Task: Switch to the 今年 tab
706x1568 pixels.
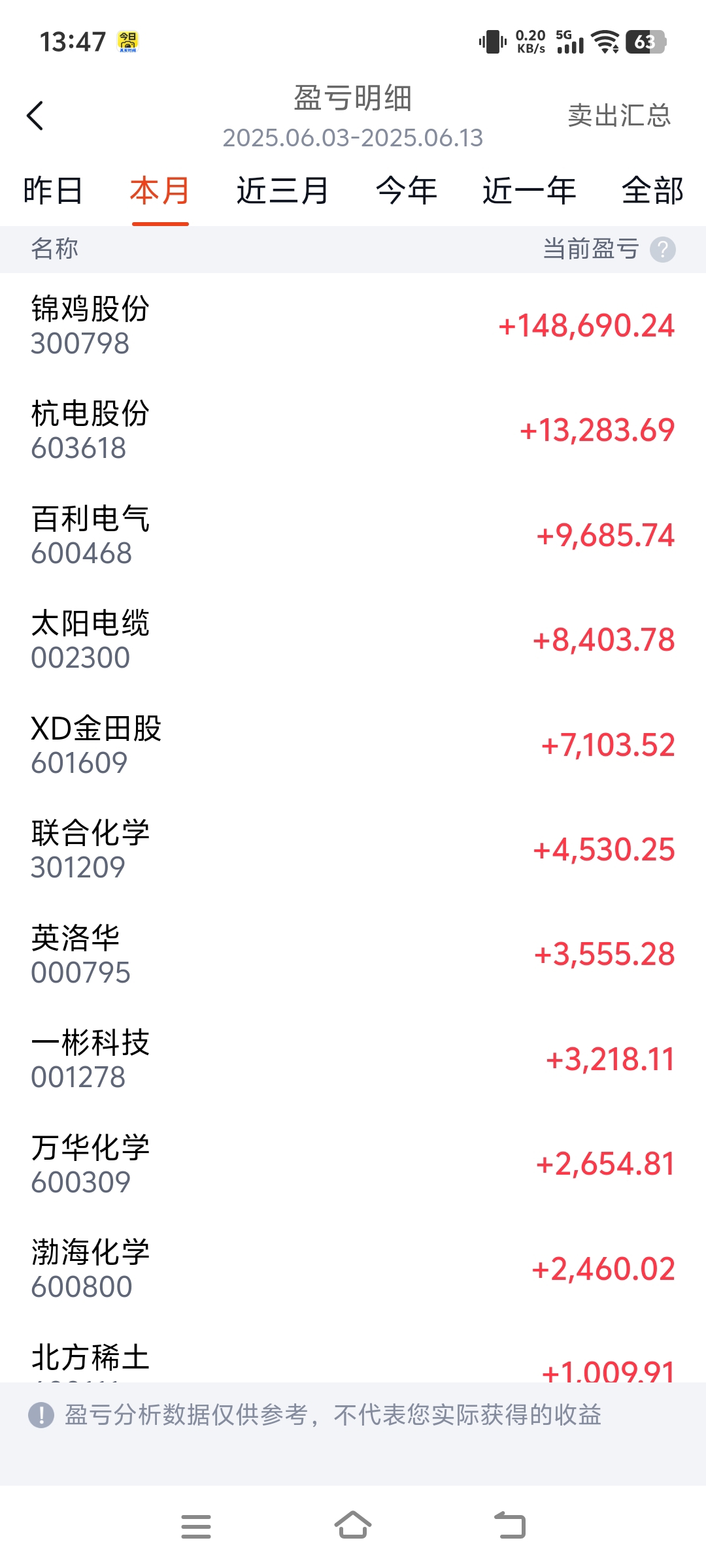Action: [406, 191]
